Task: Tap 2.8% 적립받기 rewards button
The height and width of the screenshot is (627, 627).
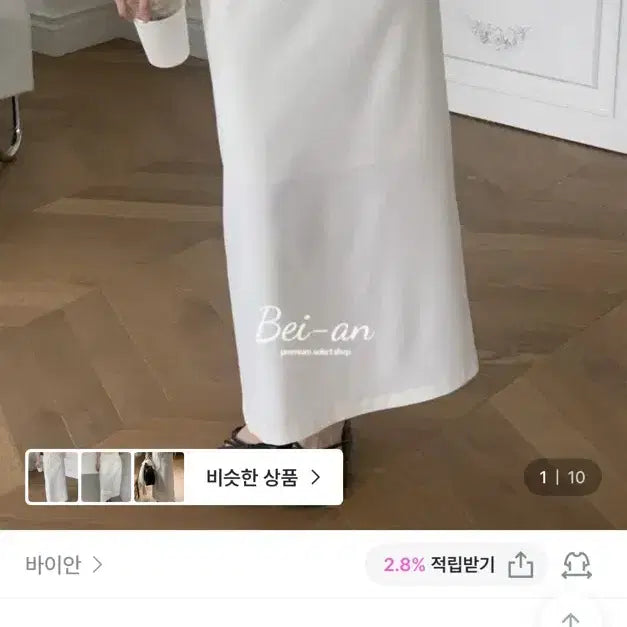Action: 439,565
